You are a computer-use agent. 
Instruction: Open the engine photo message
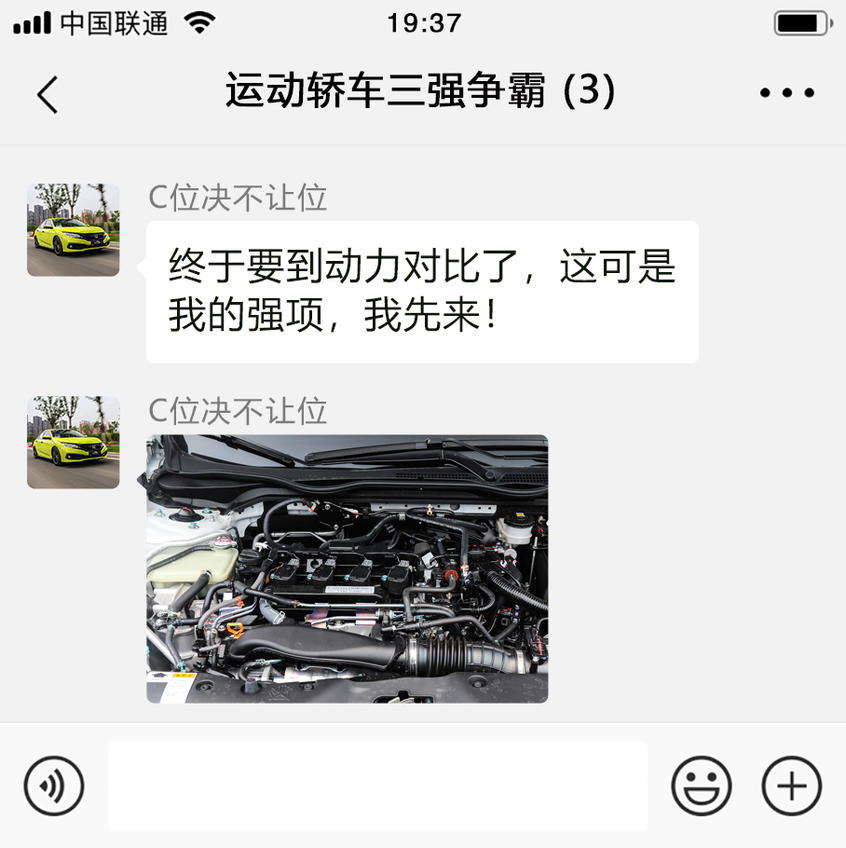pyautogui.click(x=347, y=568)
